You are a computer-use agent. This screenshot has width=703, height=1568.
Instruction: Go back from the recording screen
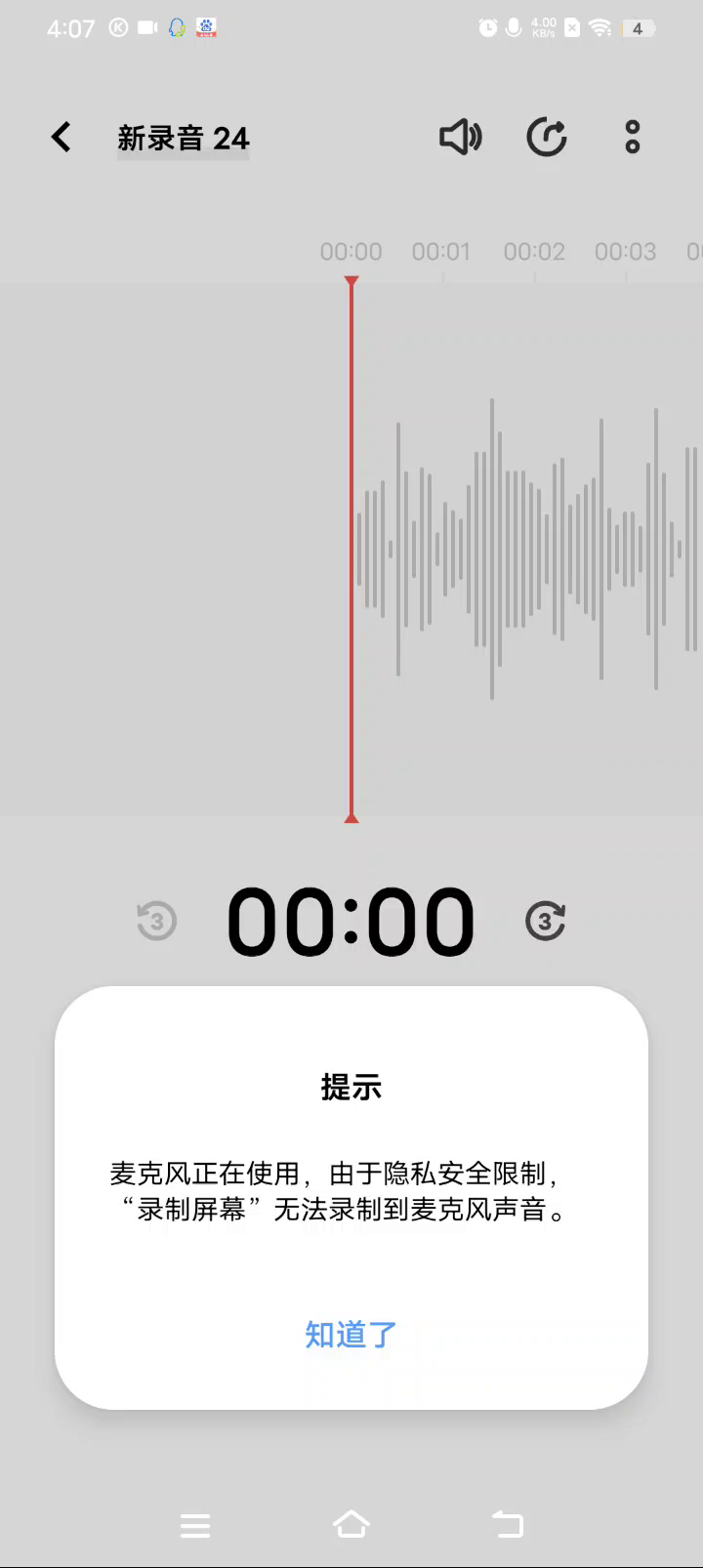62,138
